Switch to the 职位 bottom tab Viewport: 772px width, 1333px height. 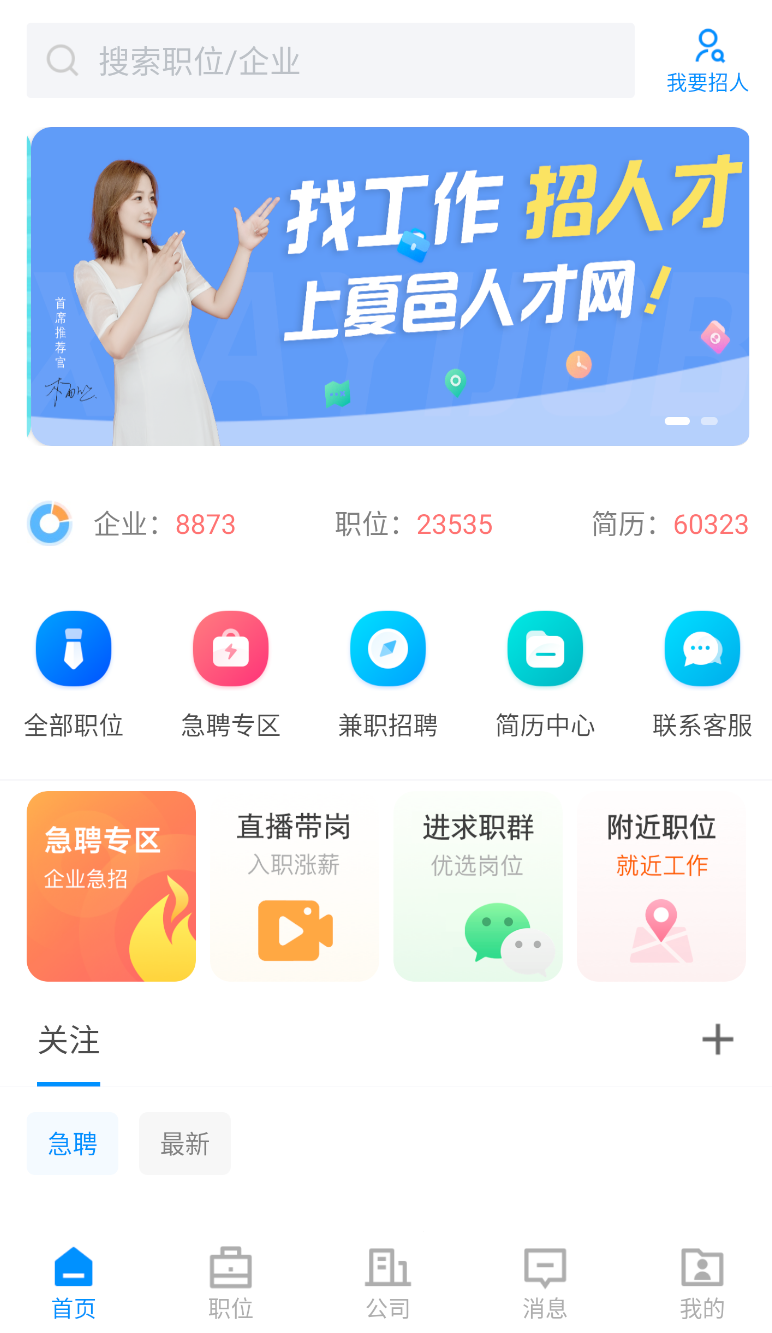pos(231,1283)
